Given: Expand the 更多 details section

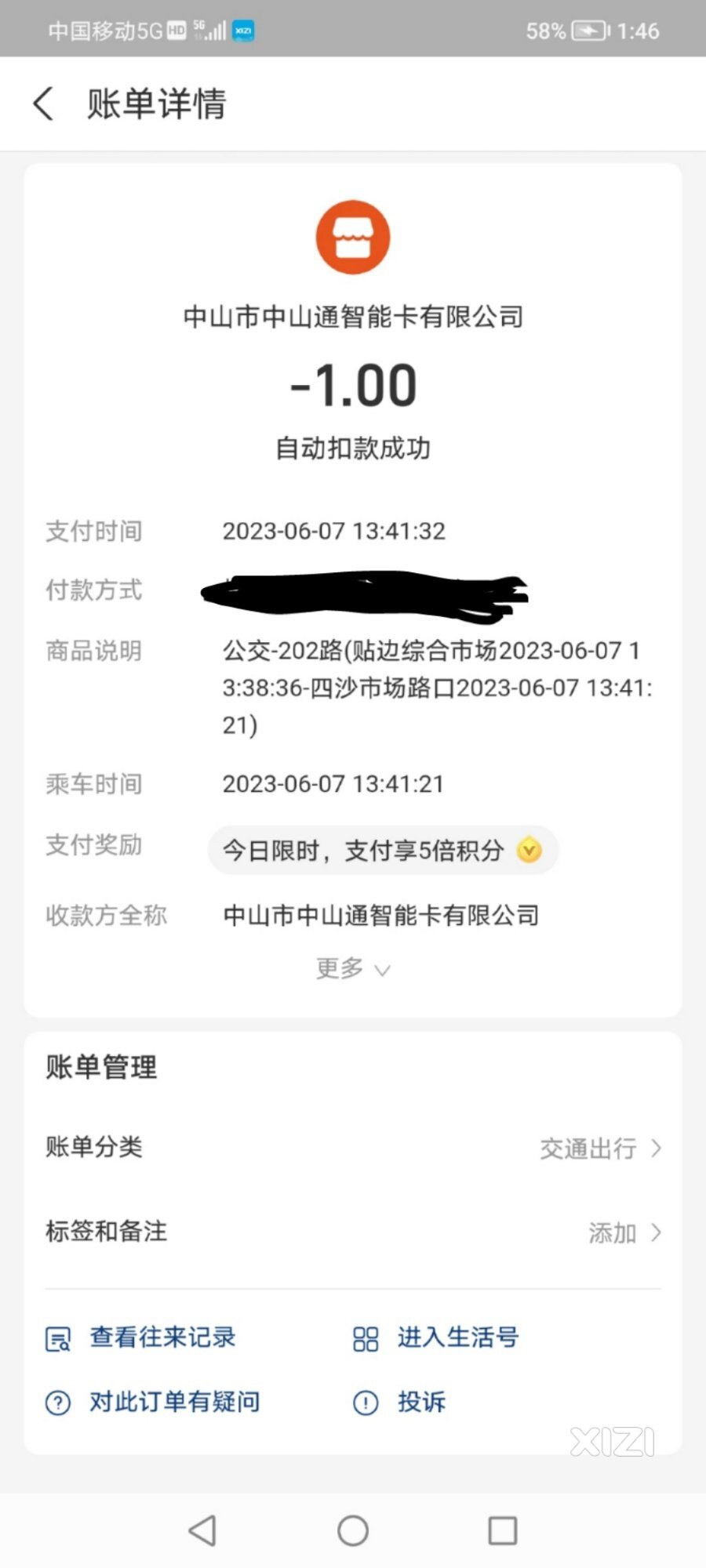Looking at the screenshot, I should [x=353, y=968].
